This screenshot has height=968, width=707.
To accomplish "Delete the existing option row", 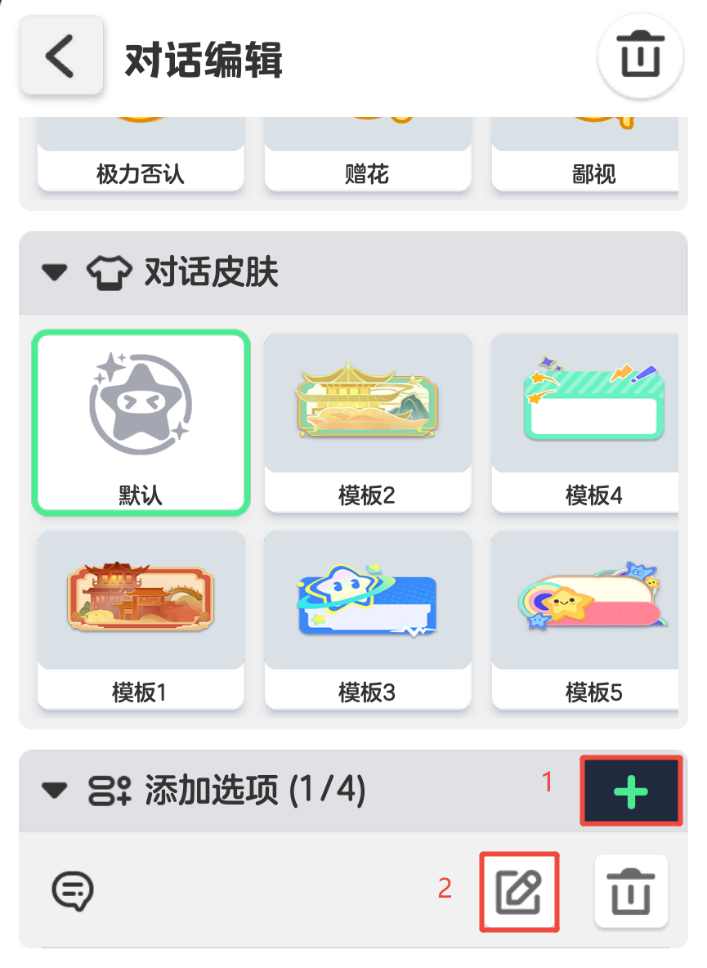I will [631, 889].
